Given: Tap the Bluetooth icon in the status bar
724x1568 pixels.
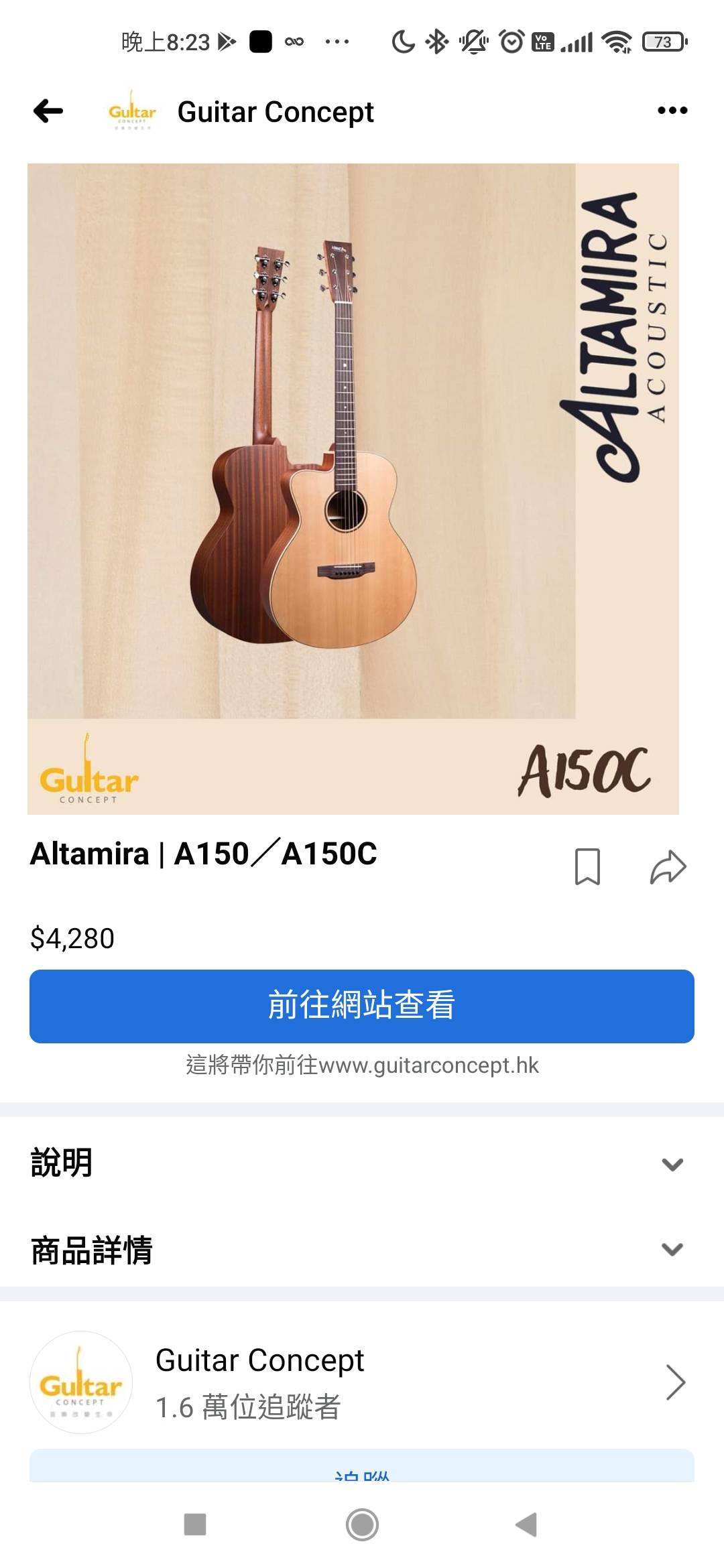Looking at the screenshot, I should 436,42.
